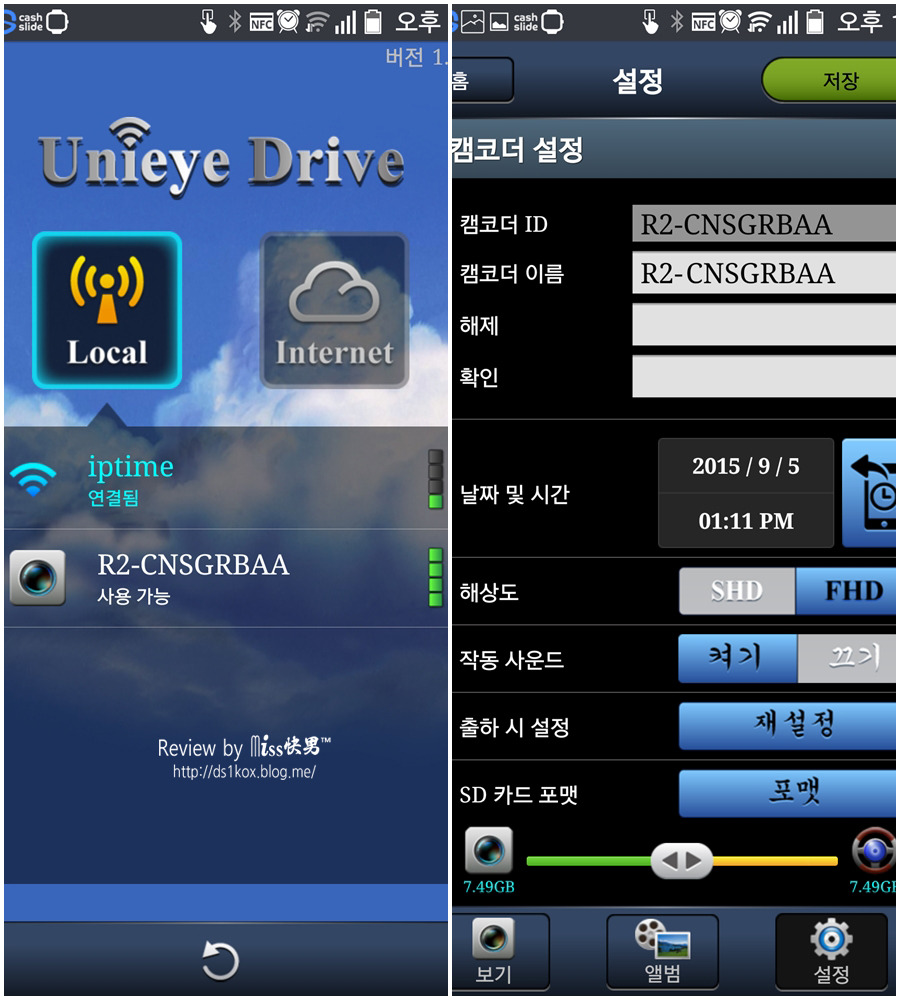The width and height of the screenshot is (900, 1000).
Task: Select the Local connection mode
Action: [107, 310]
